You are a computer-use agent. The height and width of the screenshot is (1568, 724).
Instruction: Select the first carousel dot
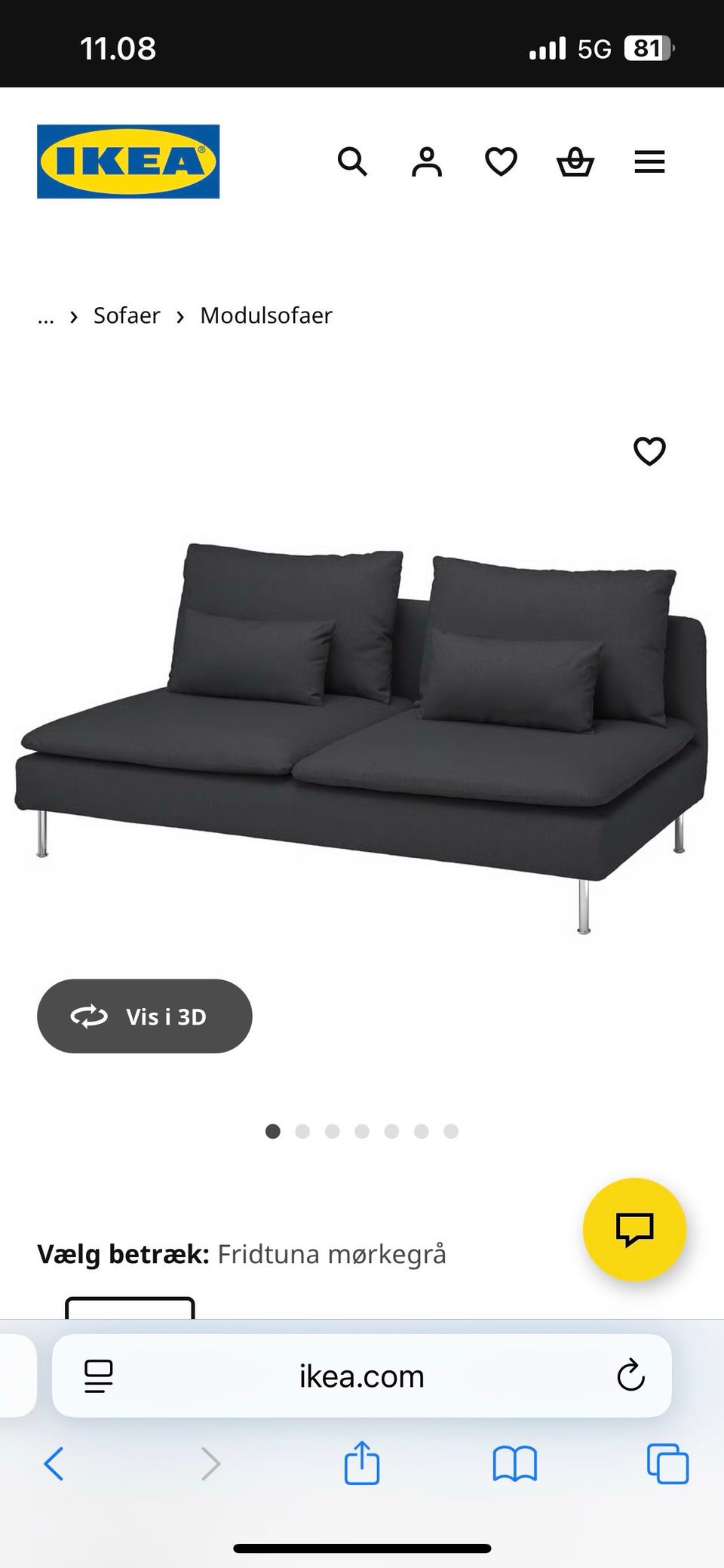[x=273, y=1131]
